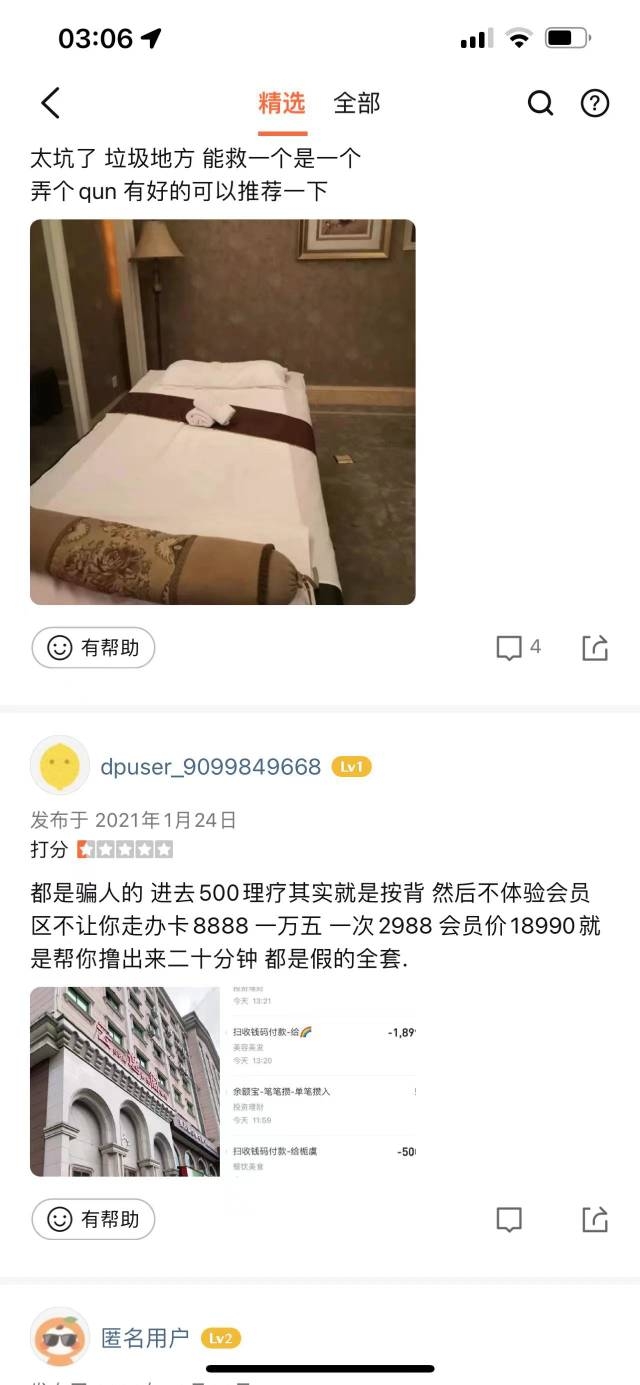Comment on dpuser_9099849668's review
The width and height of the screenshot is (640, 1385).
[x=509, y=1219]
